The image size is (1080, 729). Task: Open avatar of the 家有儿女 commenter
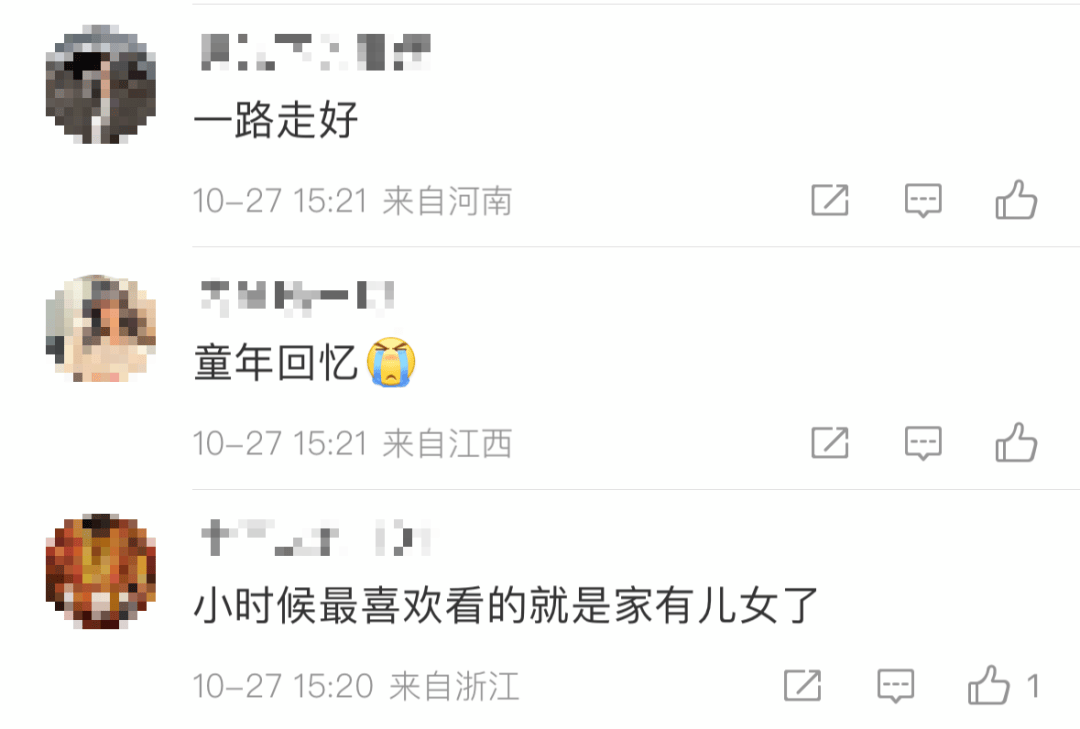101,572
